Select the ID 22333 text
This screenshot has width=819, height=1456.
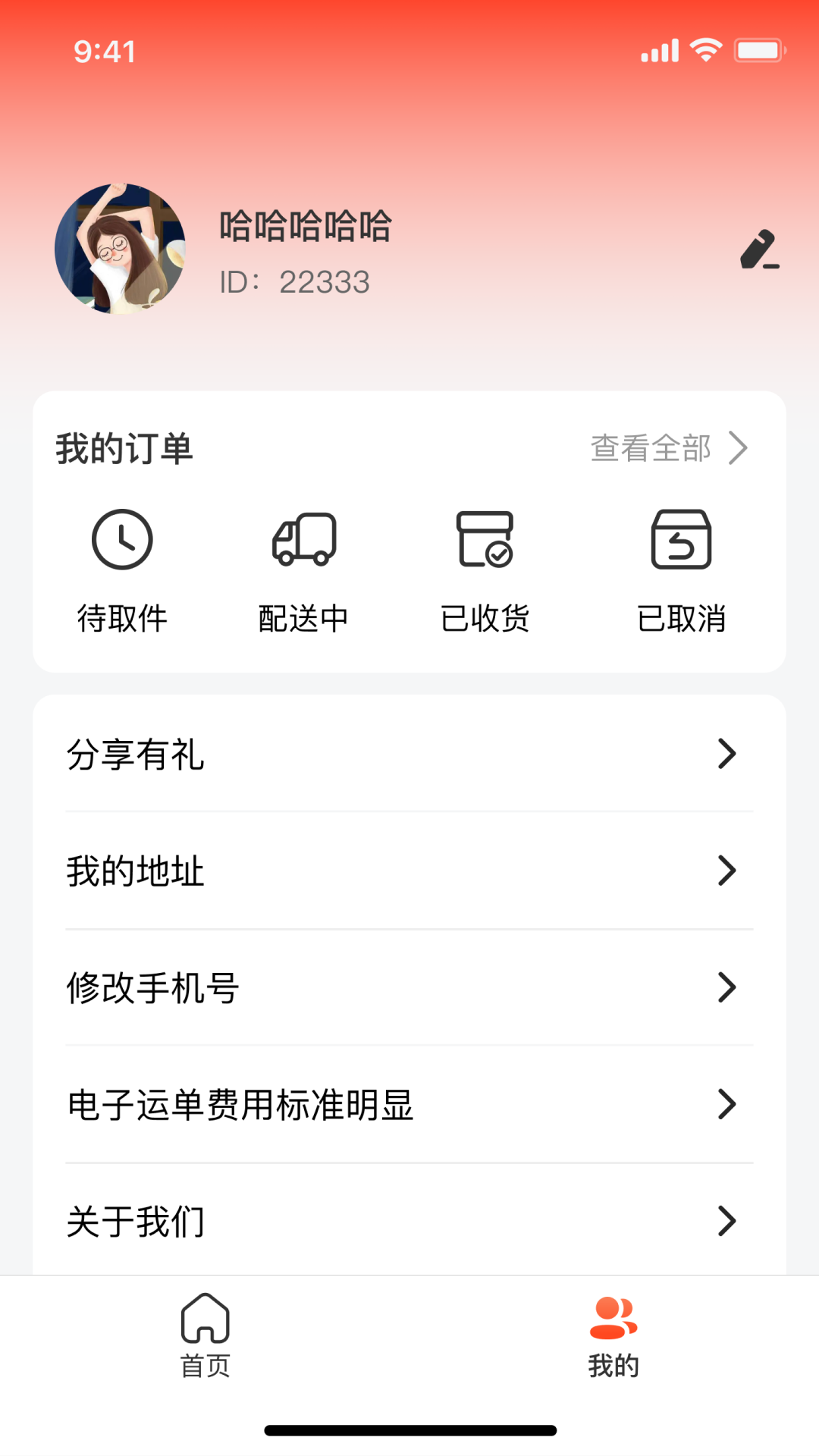290,281
